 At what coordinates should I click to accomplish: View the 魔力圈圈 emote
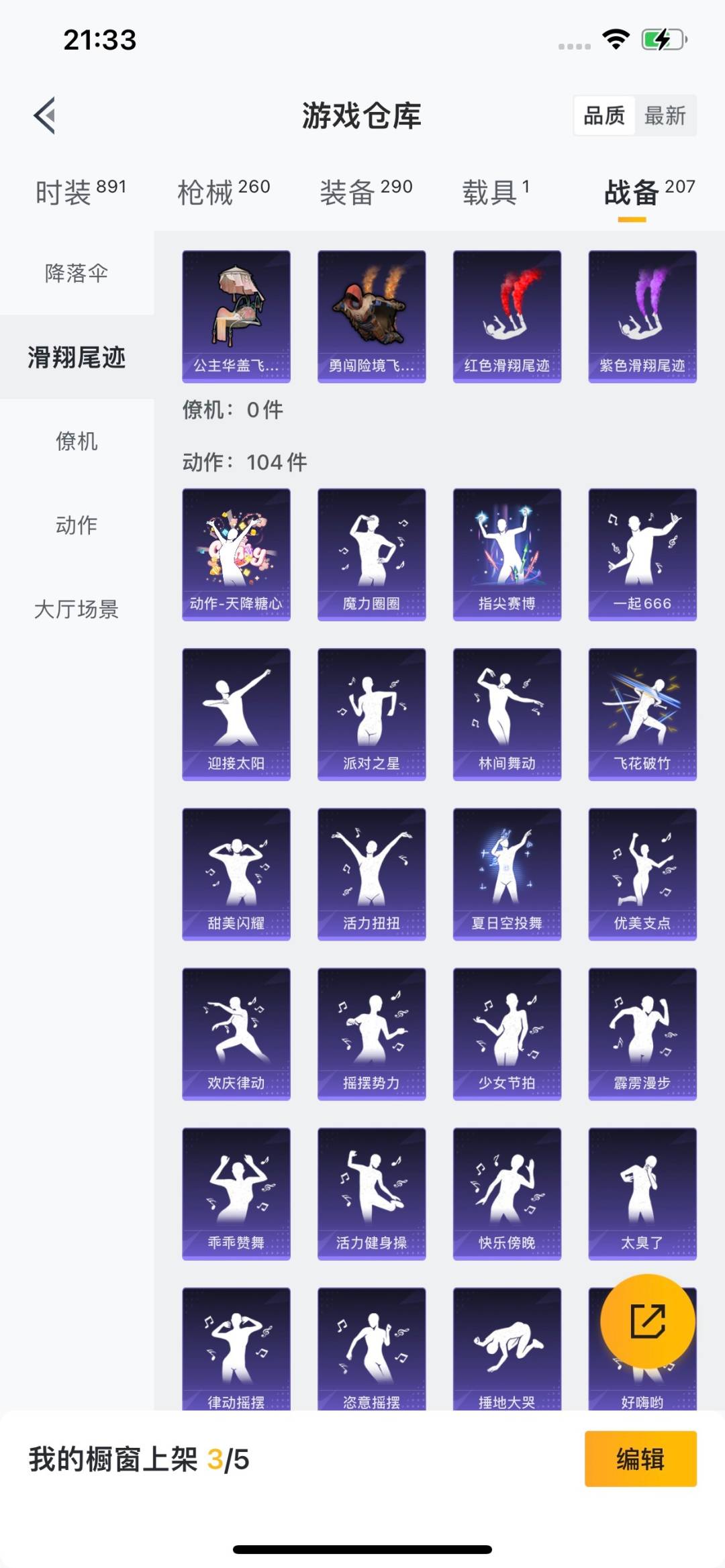coord(371,555)
